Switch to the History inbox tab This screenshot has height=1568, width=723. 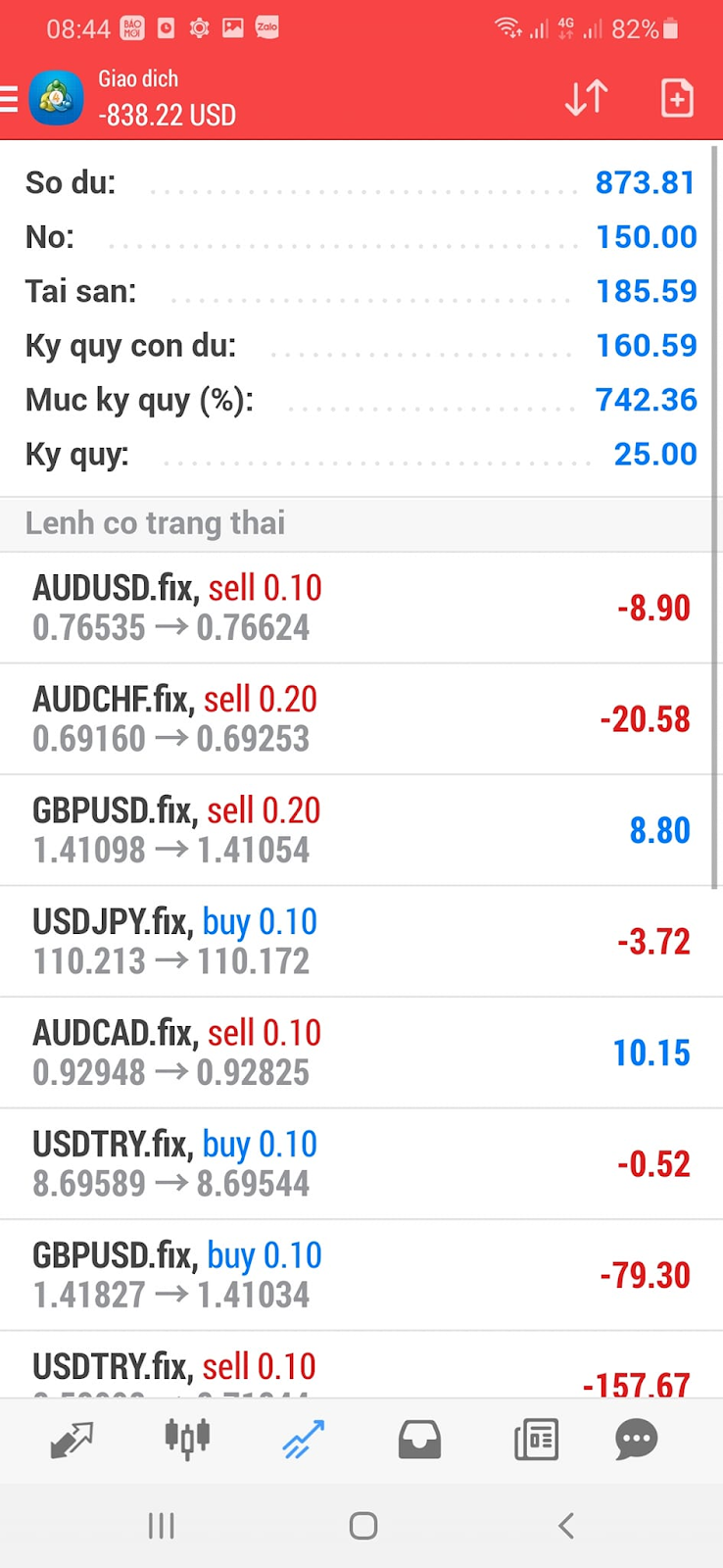pyautogui.click(x=419, y=1440)
